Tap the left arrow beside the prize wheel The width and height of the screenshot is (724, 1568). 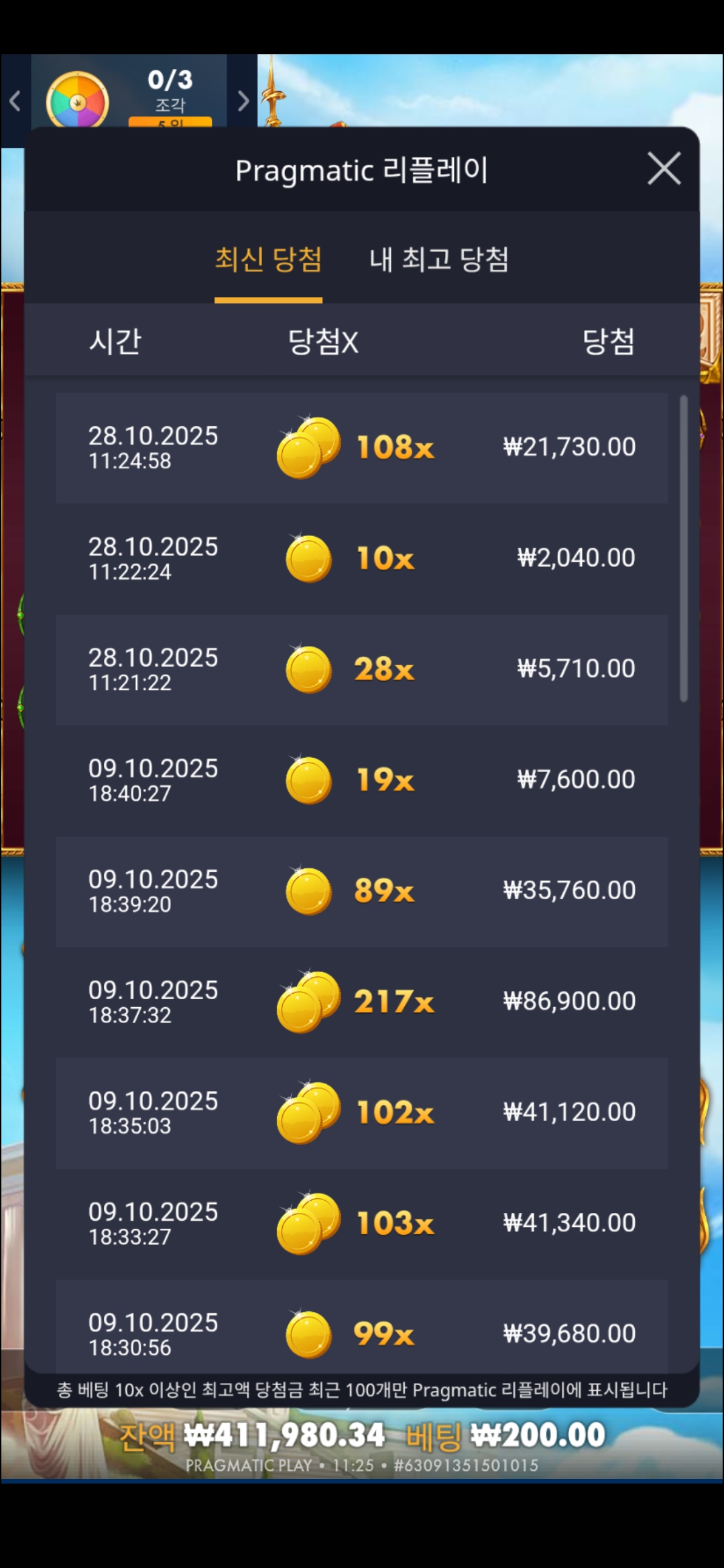(15, 101)
